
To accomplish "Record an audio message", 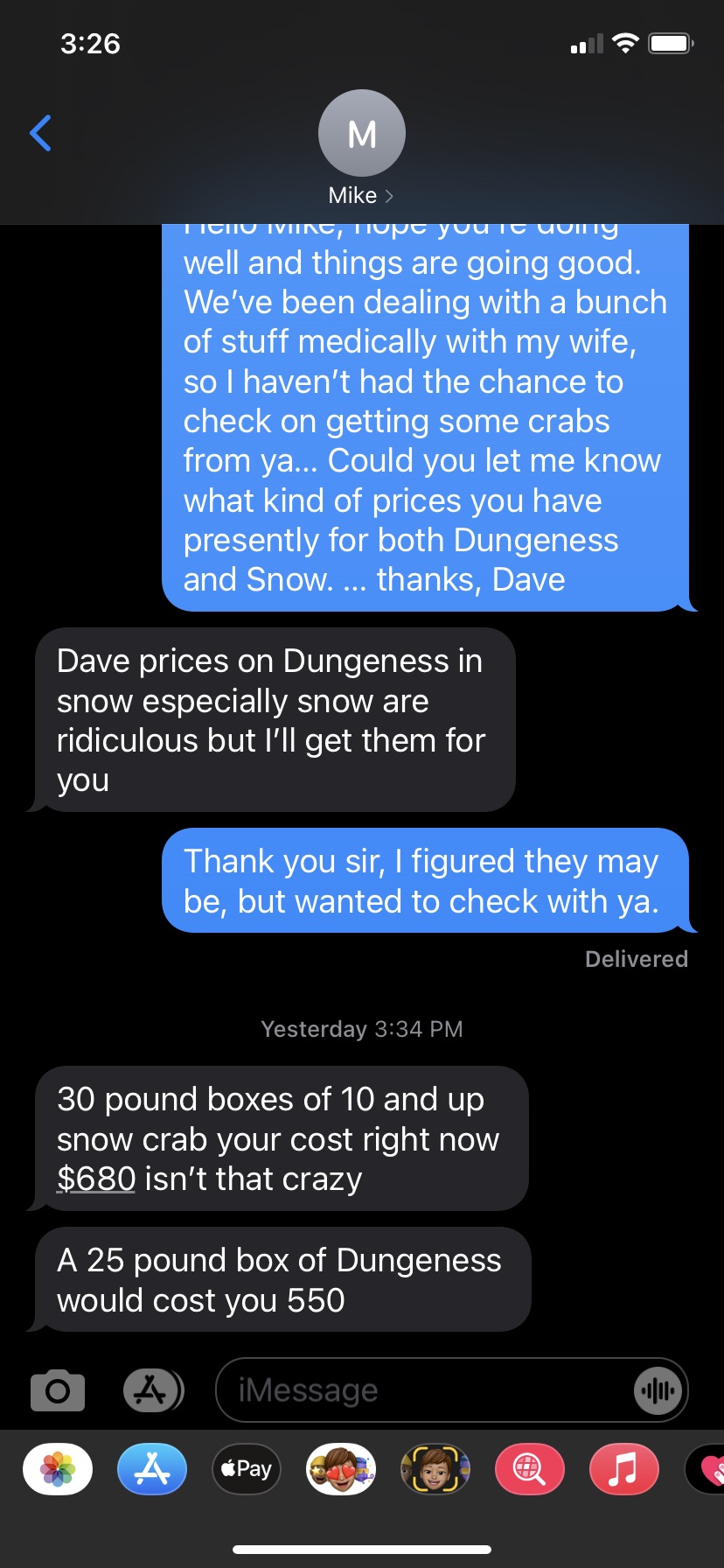I will (658, 1390).
